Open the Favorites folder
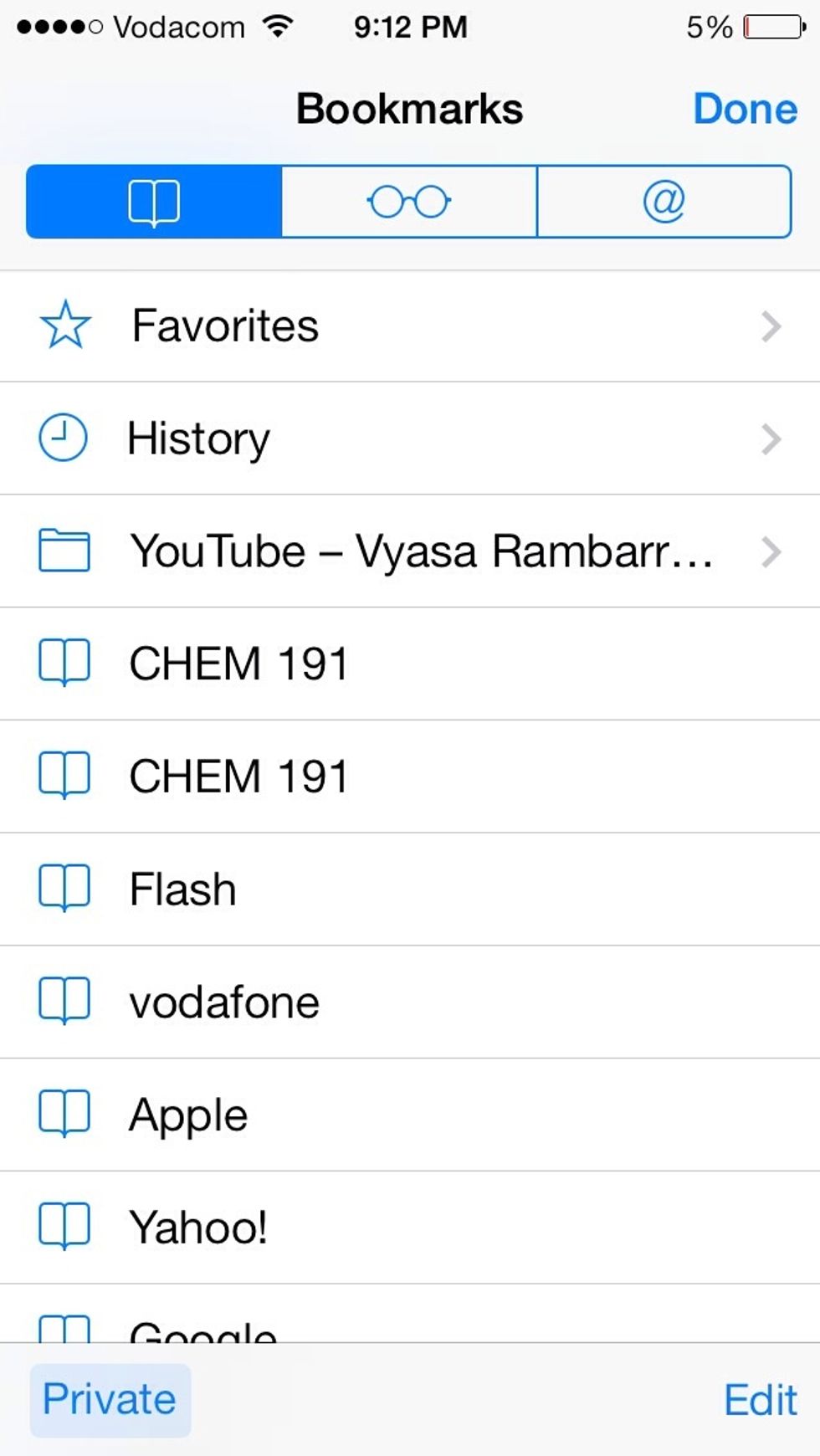 [x=410, y=326]
